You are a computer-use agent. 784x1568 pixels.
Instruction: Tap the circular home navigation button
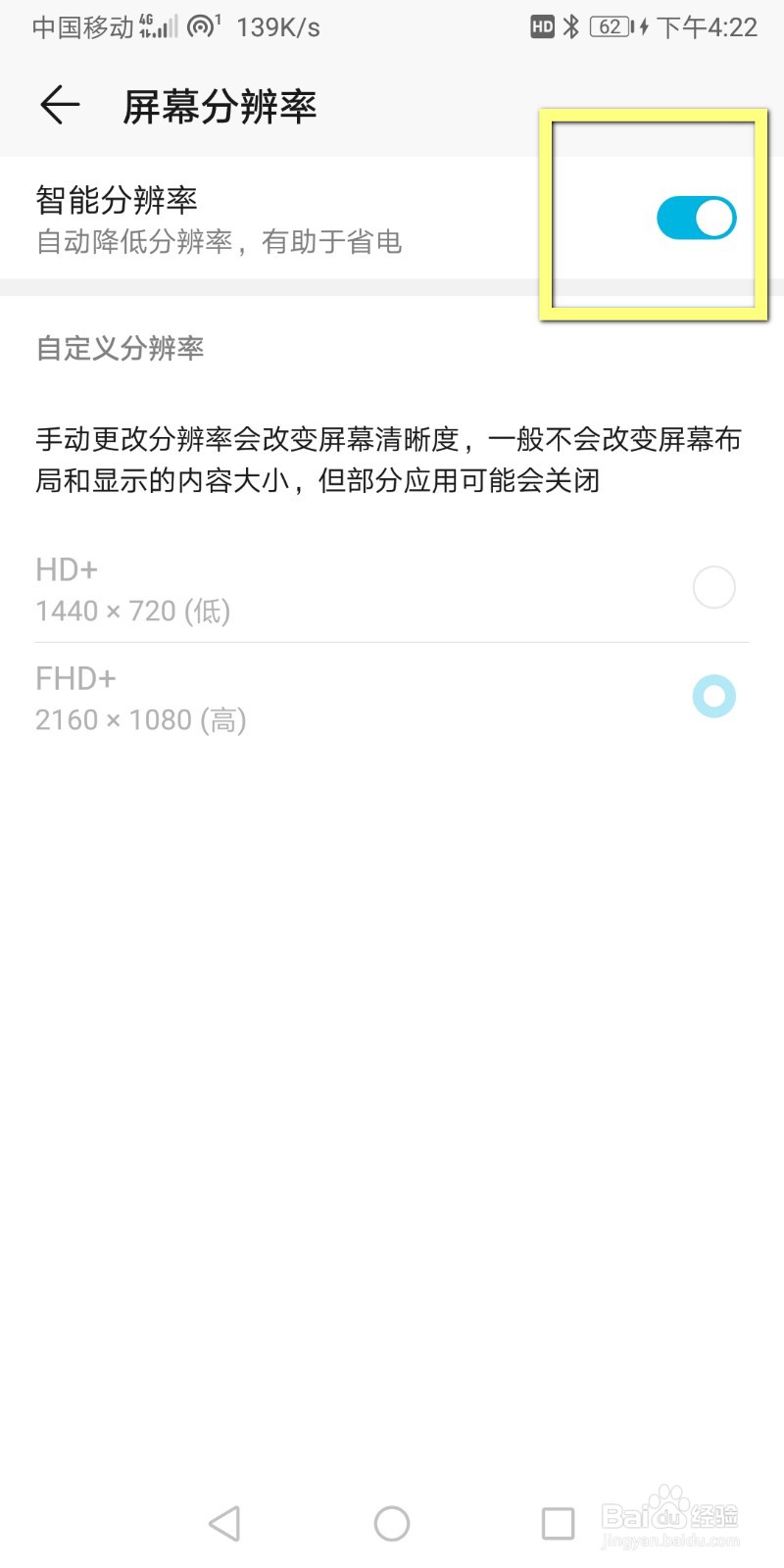click(x=392, y=1522)
